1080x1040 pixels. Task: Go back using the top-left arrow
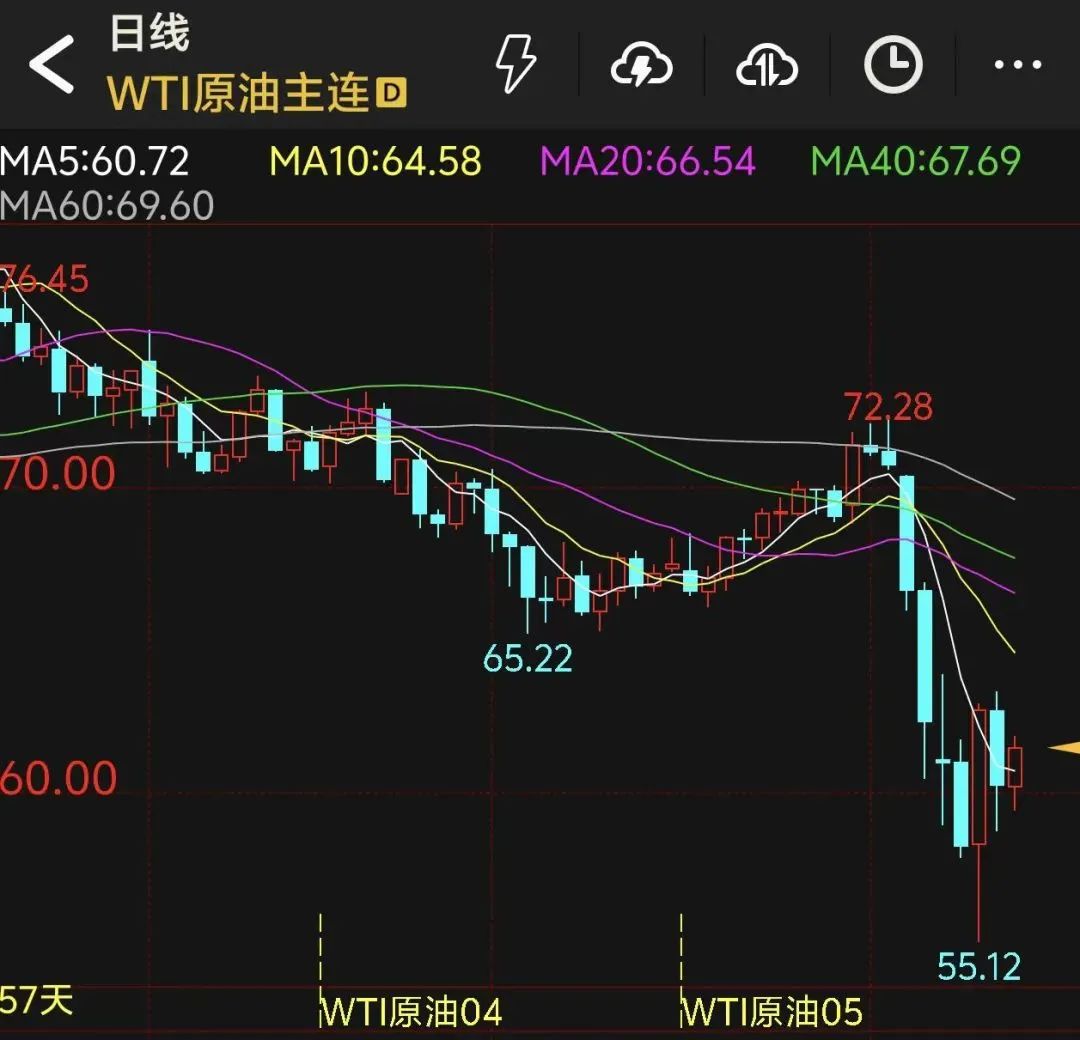click(52, 65)
